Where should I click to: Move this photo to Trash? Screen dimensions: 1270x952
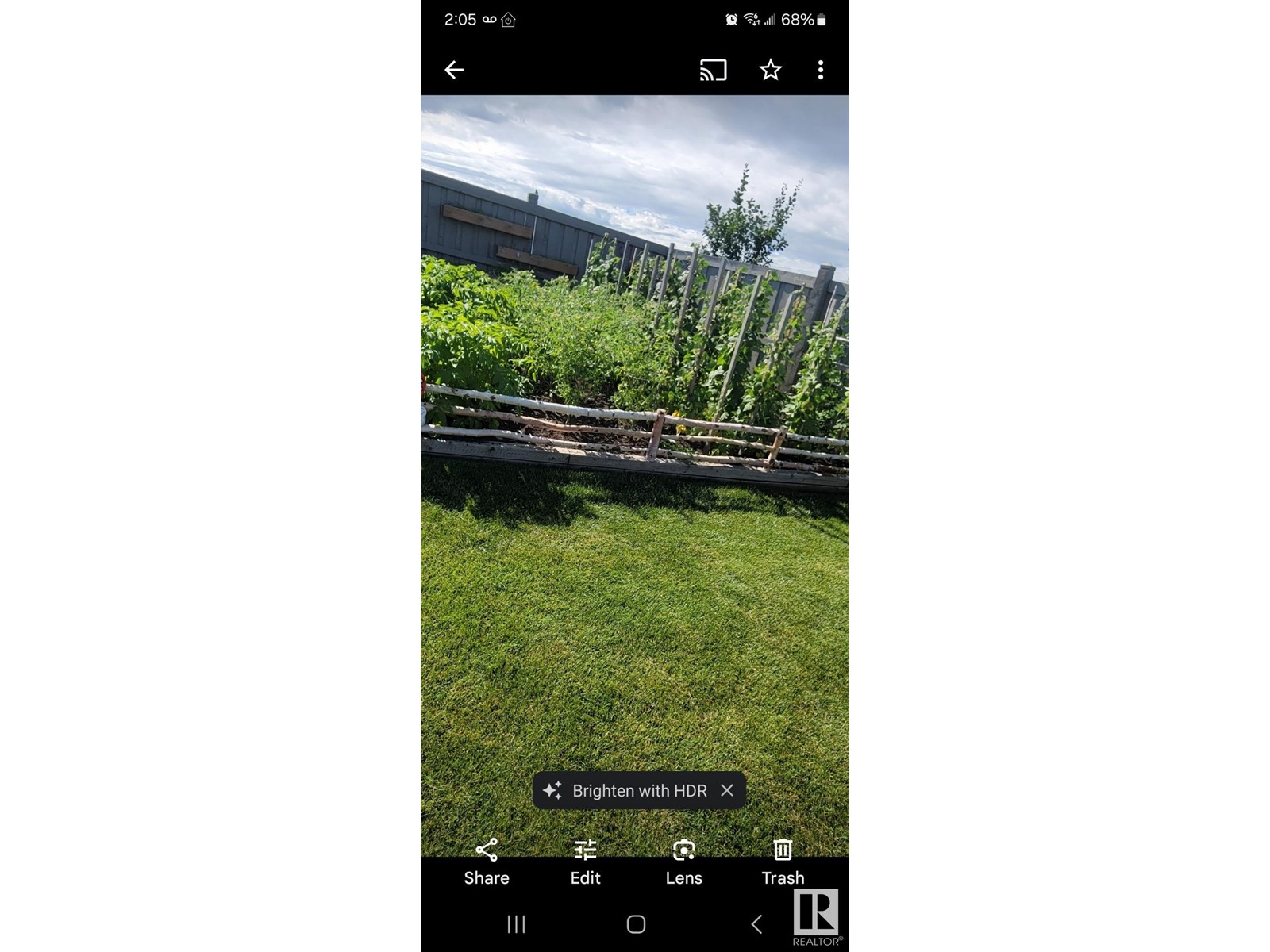[783, 862]
